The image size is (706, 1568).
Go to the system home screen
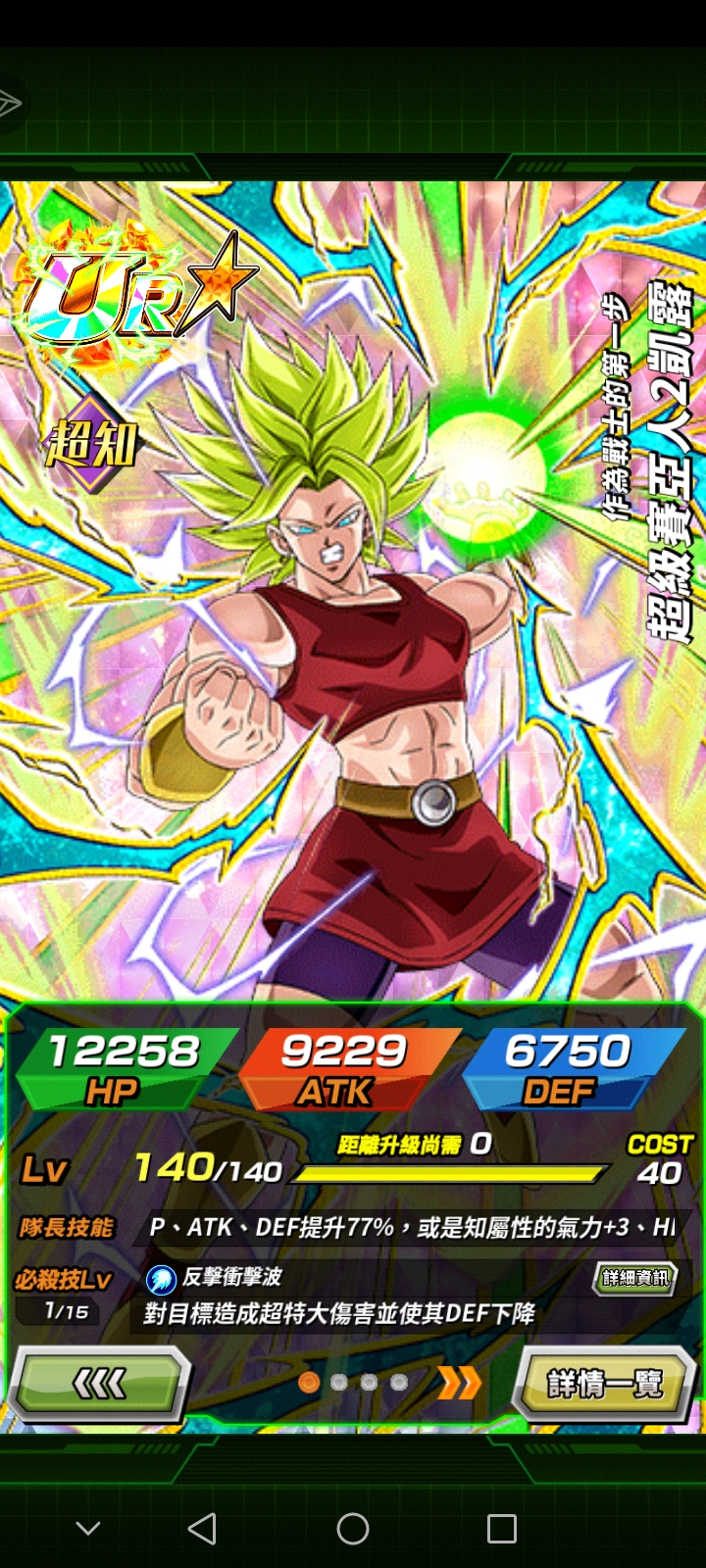click(353, 1528)
